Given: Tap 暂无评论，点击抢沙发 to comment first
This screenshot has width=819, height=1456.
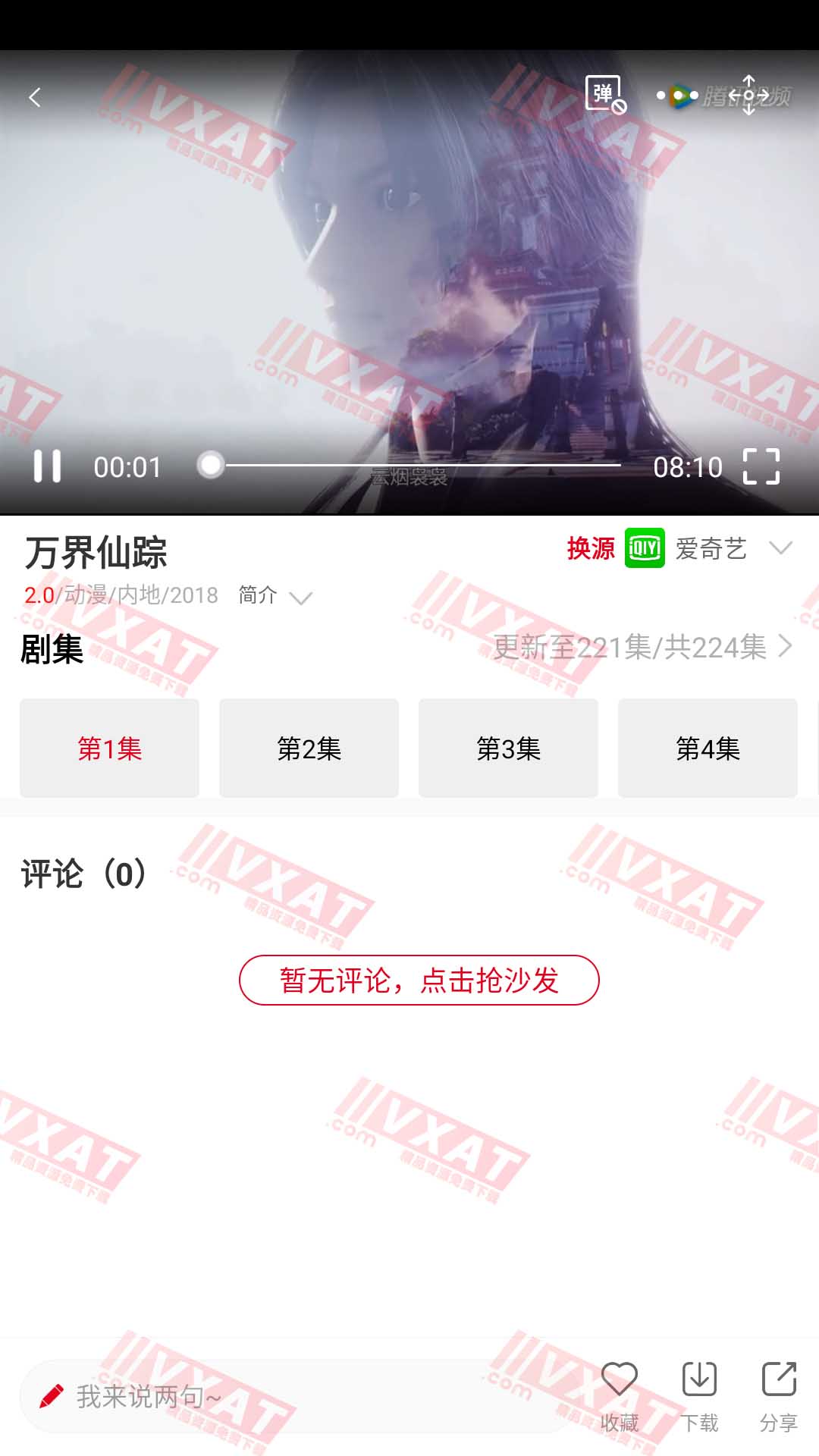Looking at the screenshot, I should tap(419, 980).
